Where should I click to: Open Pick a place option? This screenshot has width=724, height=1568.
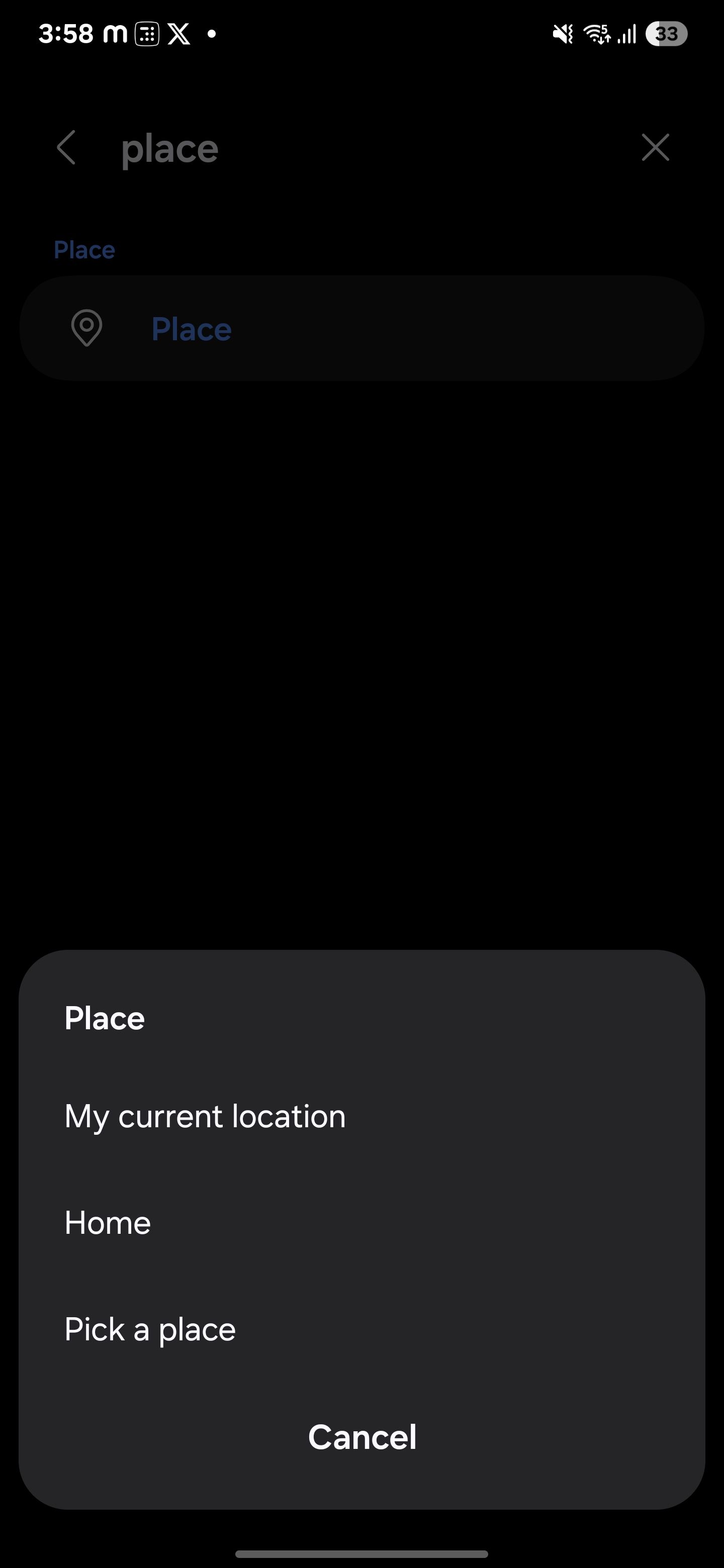click(x=150, y=1329)
